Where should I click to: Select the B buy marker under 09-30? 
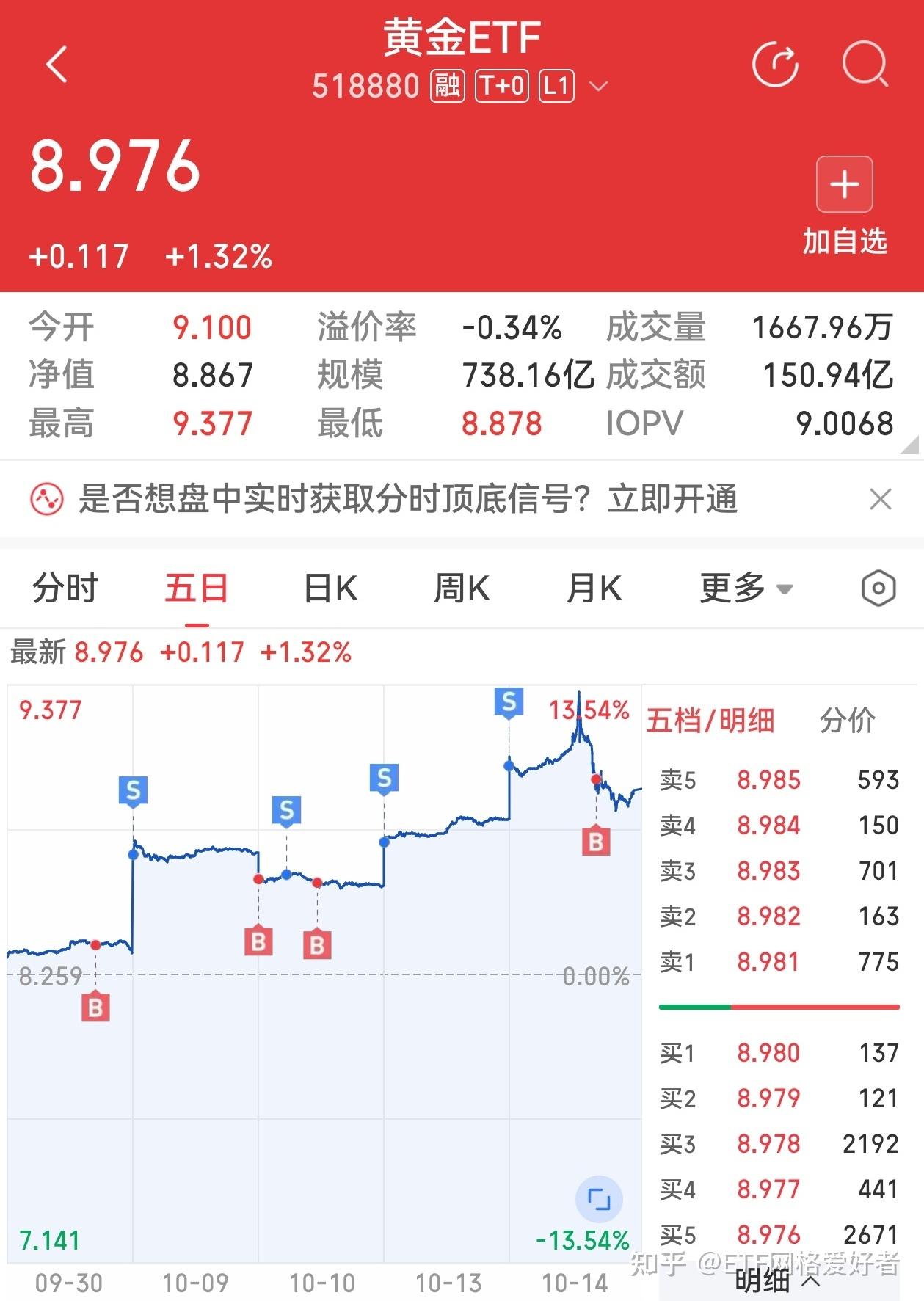(x=94, y=1007)
